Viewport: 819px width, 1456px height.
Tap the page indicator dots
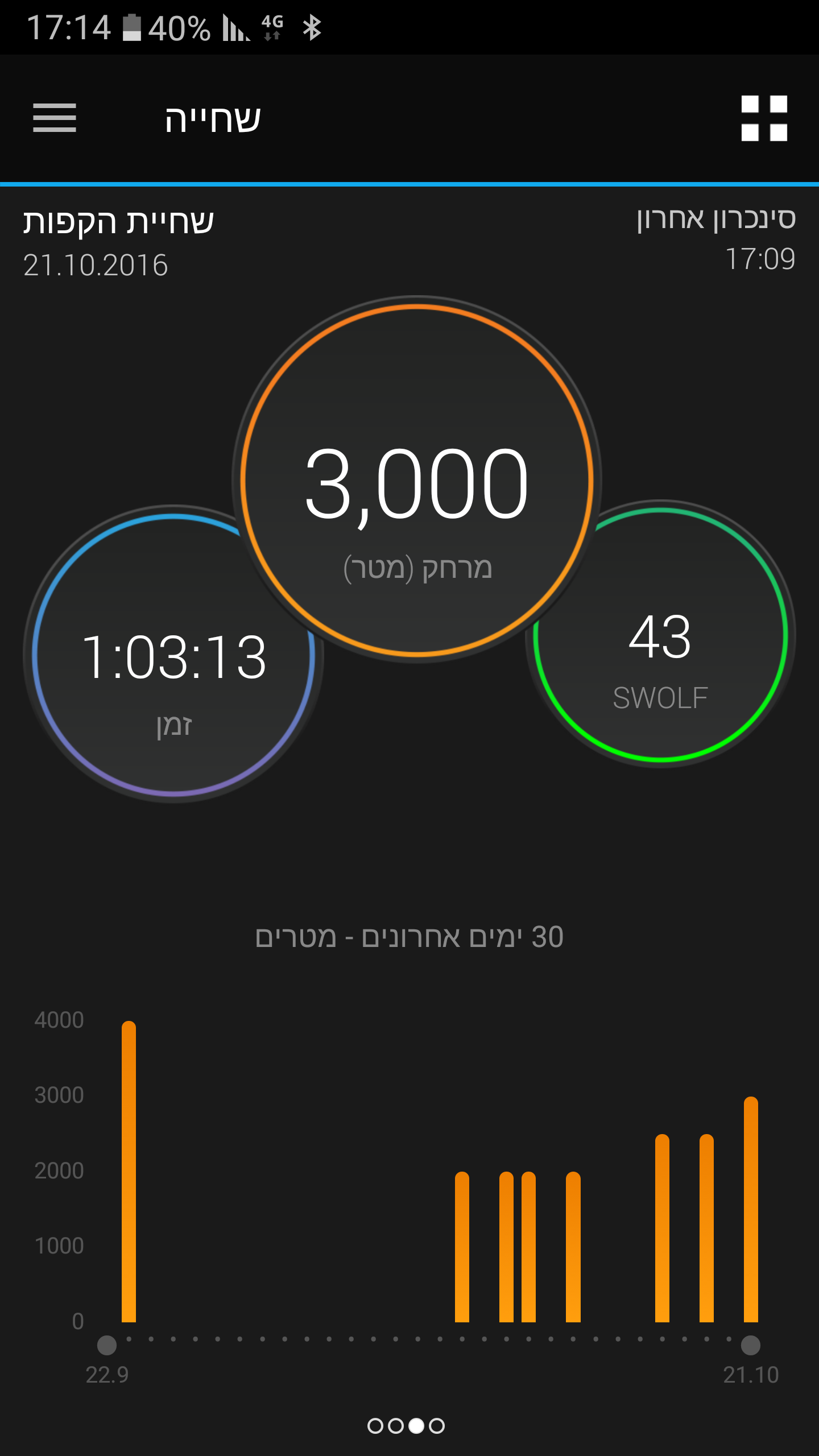pyautogui.click(x=406, y=1426)
